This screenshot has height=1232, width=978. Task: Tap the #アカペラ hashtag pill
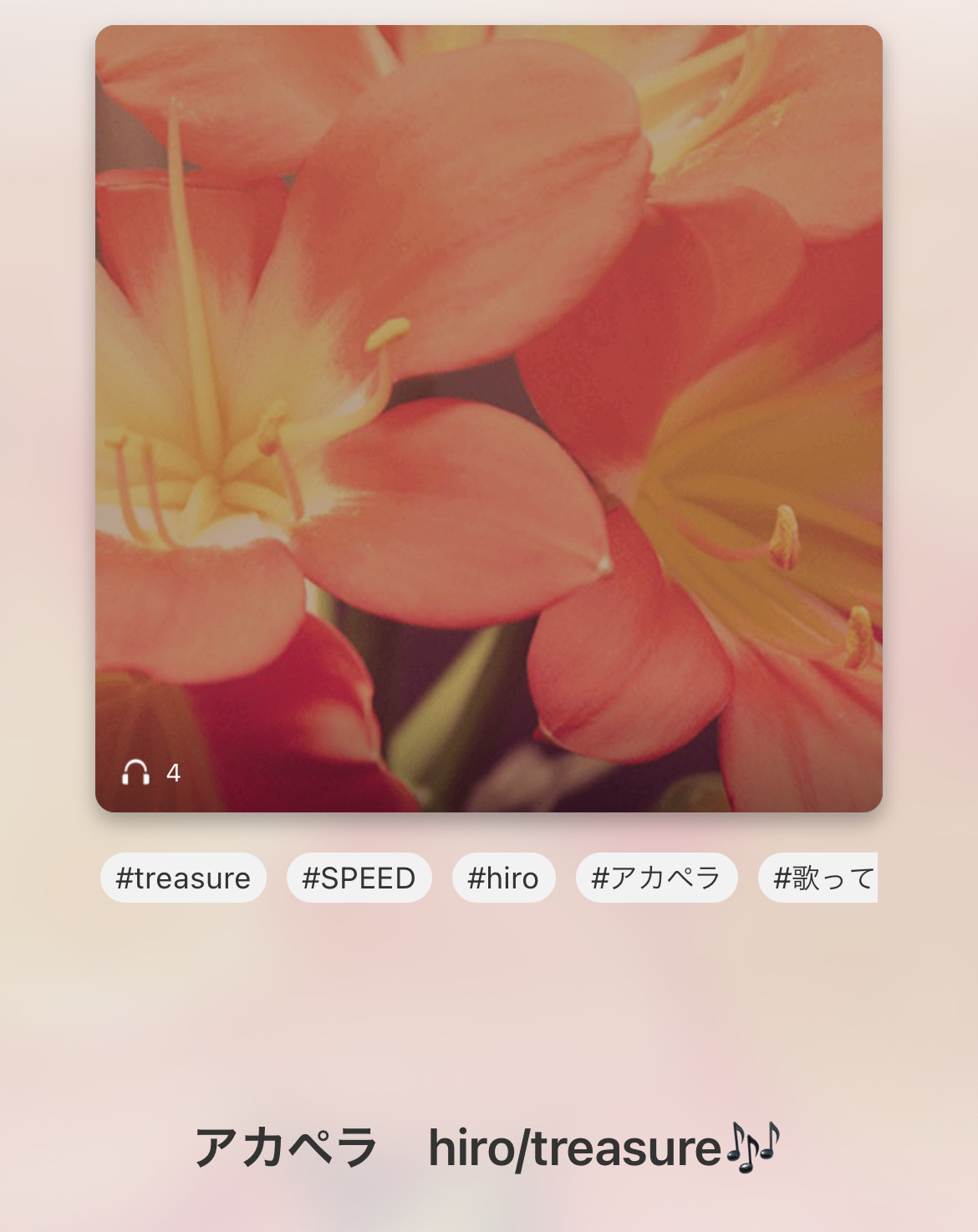[656, 878]
